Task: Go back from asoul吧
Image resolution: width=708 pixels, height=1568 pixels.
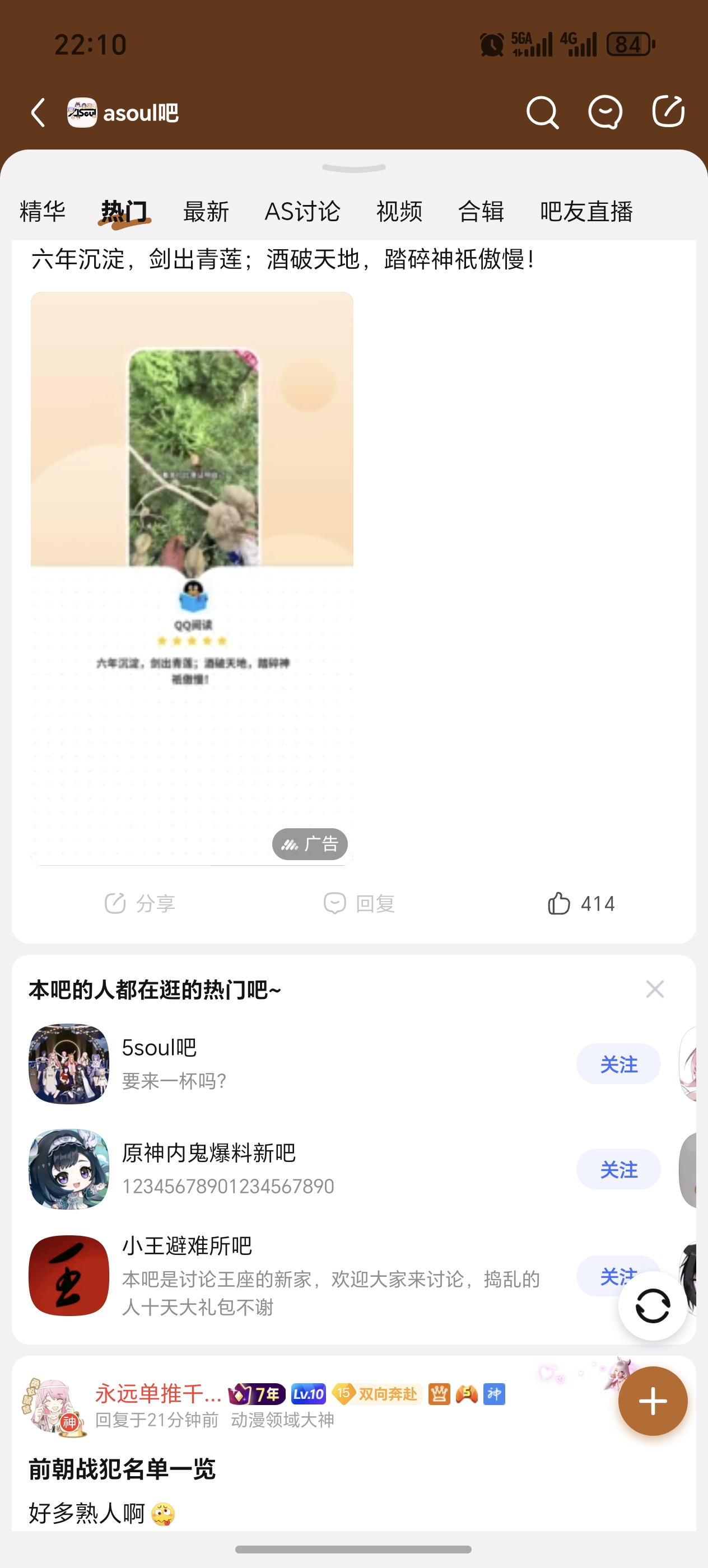Action: click(38, 113)
